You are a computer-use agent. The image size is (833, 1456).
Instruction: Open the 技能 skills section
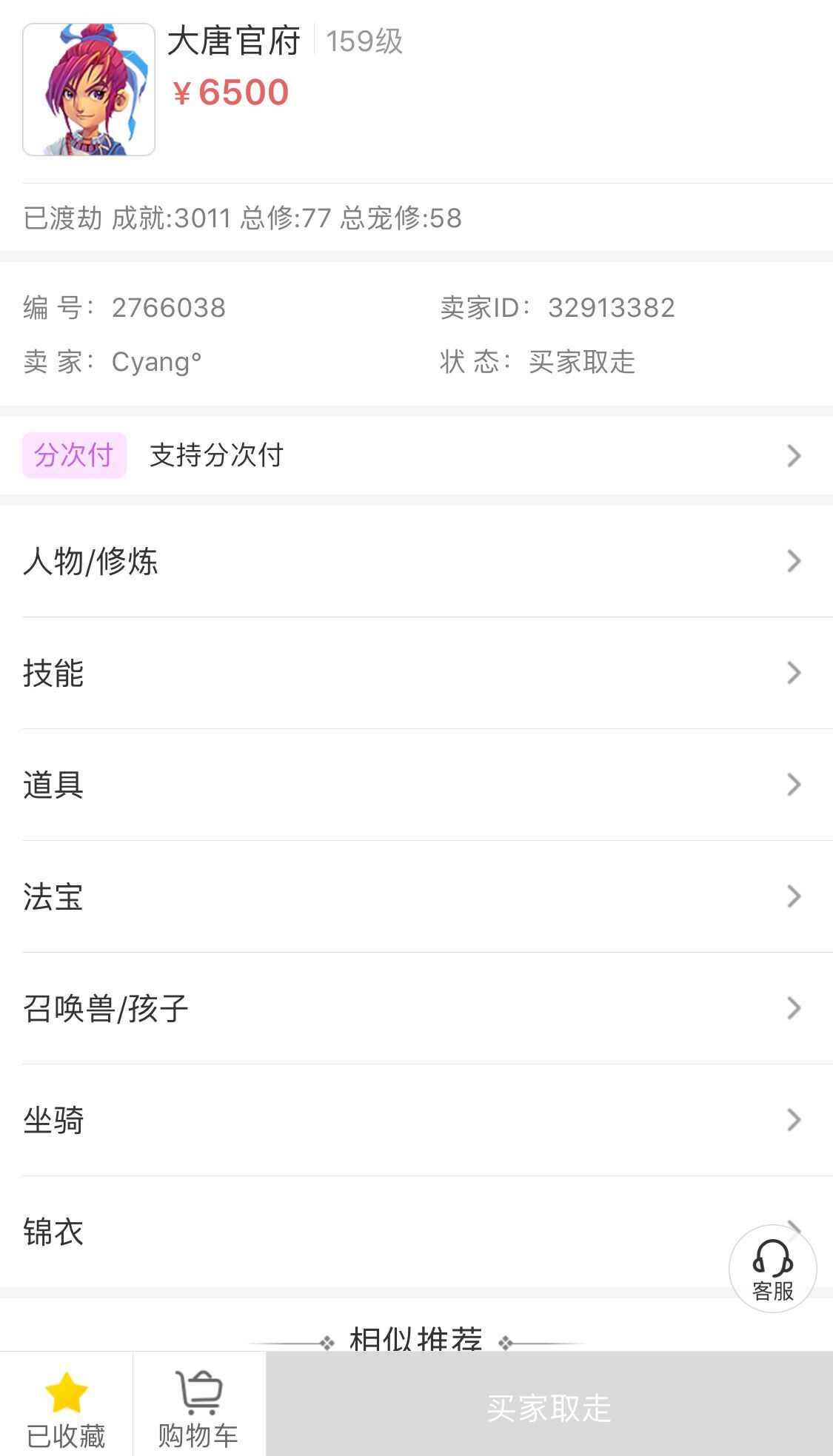[x=415, y=673]
